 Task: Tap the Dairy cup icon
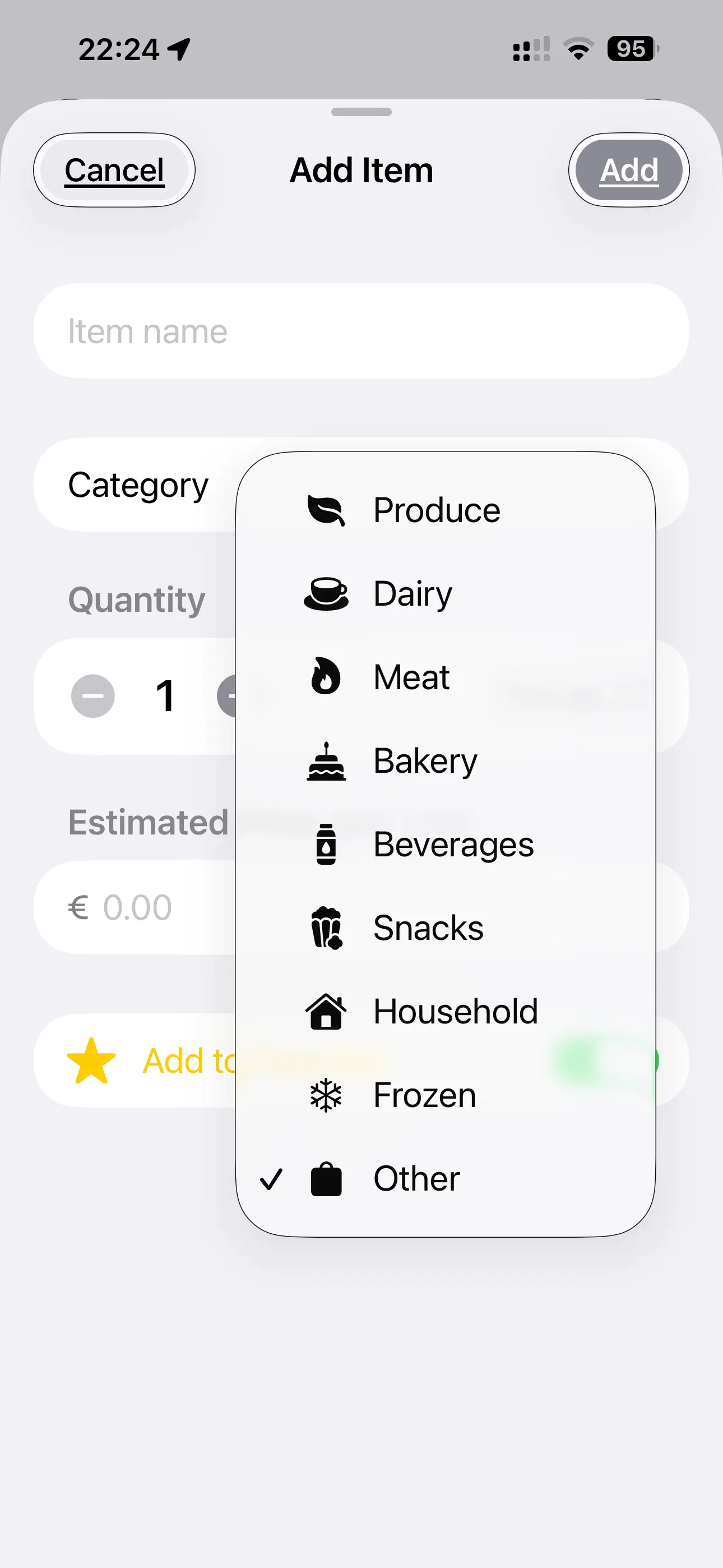coord(327,594)
